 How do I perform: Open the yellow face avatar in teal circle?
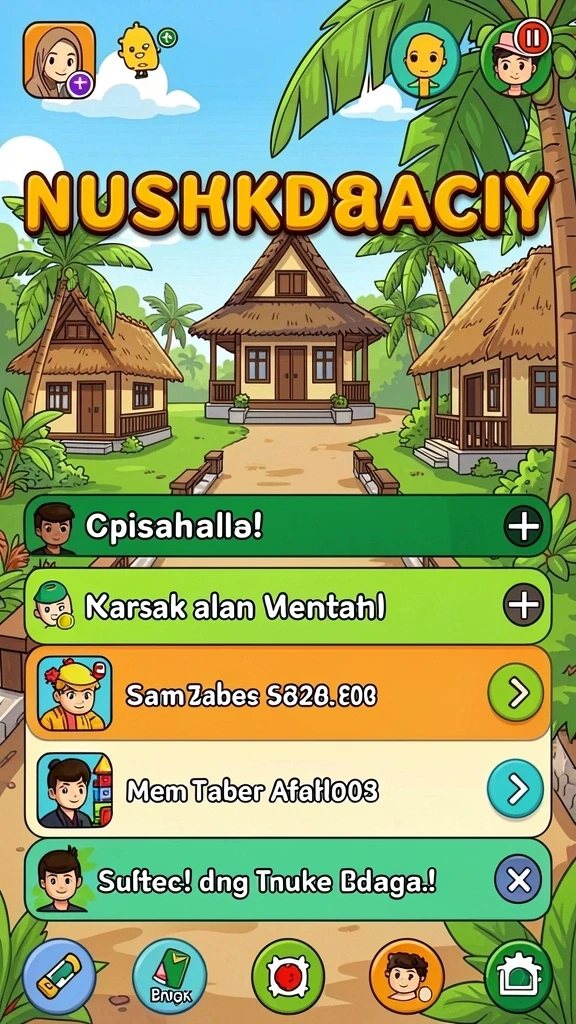425,59
